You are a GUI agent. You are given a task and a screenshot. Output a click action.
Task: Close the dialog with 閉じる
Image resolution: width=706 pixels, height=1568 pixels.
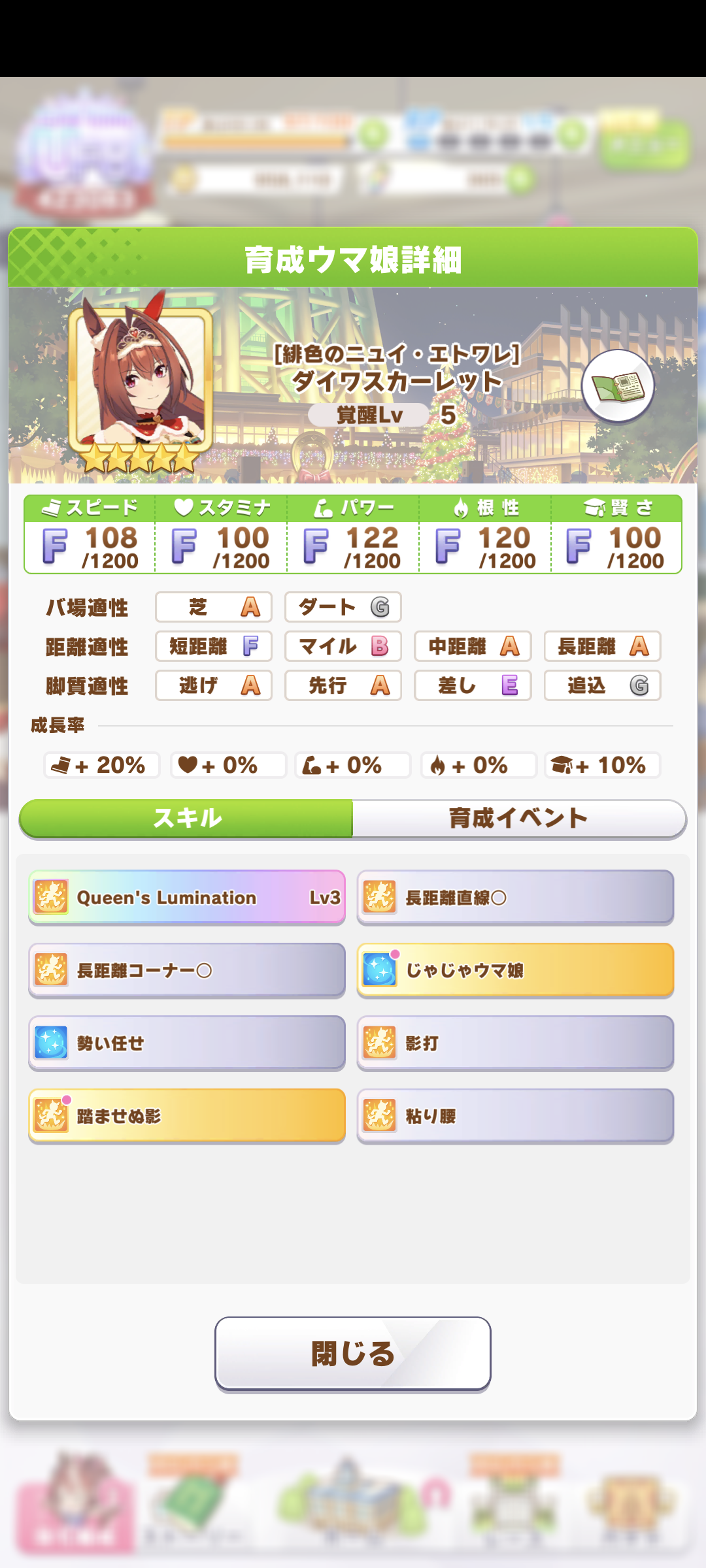353,1353
